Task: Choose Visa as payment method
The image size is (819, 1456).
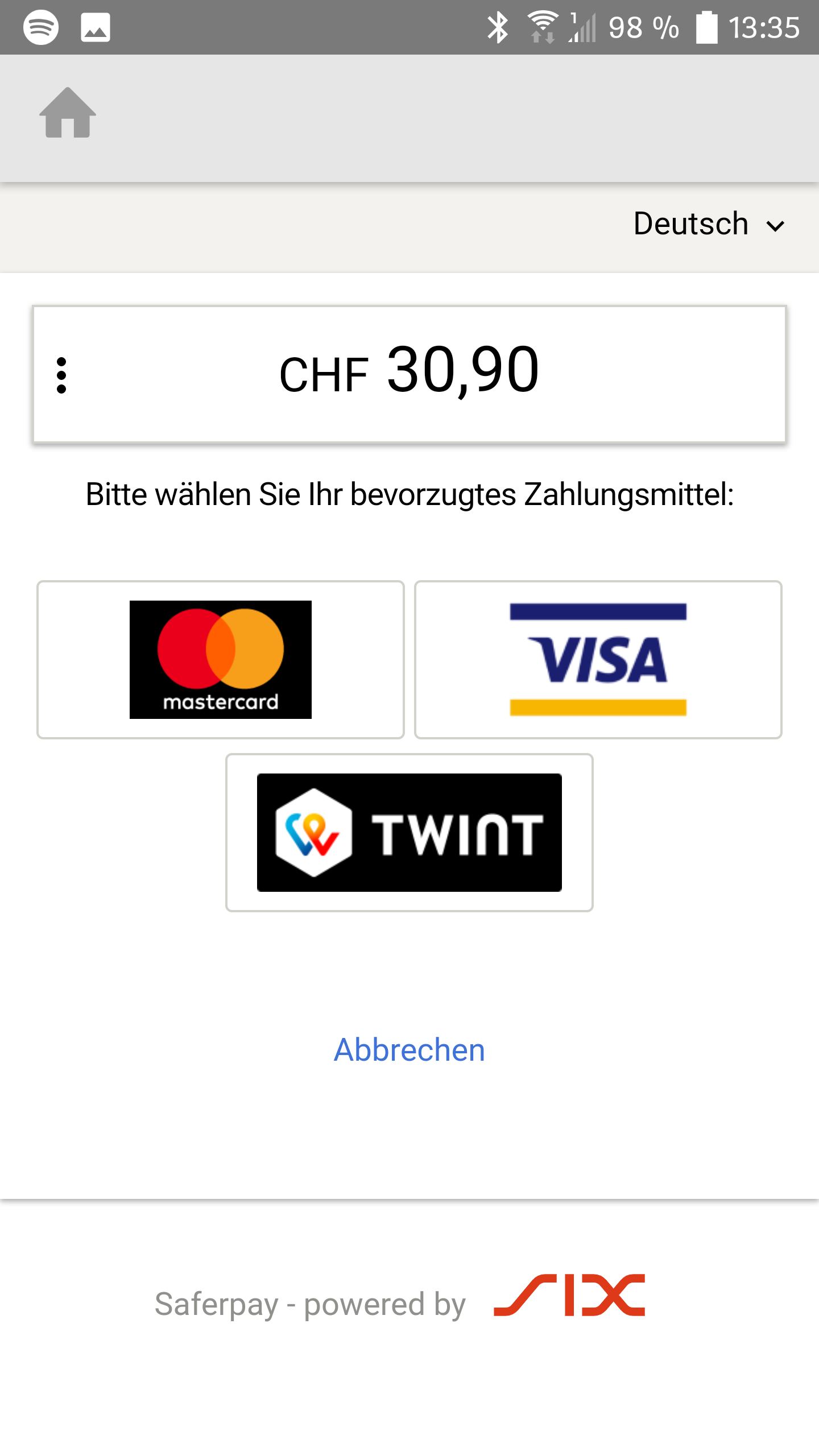Action: point(598,660)
